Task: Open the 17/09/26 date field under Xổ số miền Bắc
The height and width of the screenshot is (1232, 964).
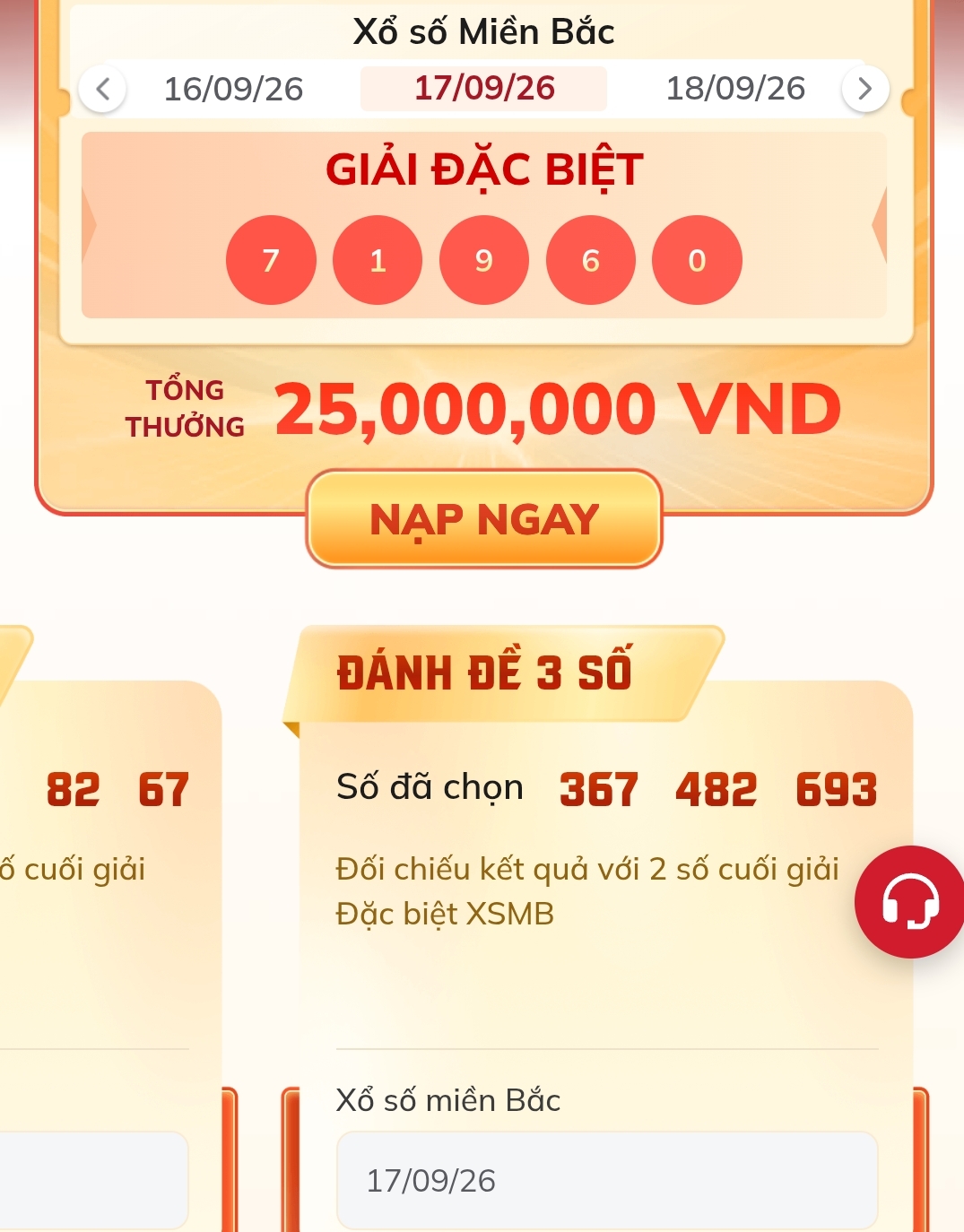Action: pos(607,1180)
